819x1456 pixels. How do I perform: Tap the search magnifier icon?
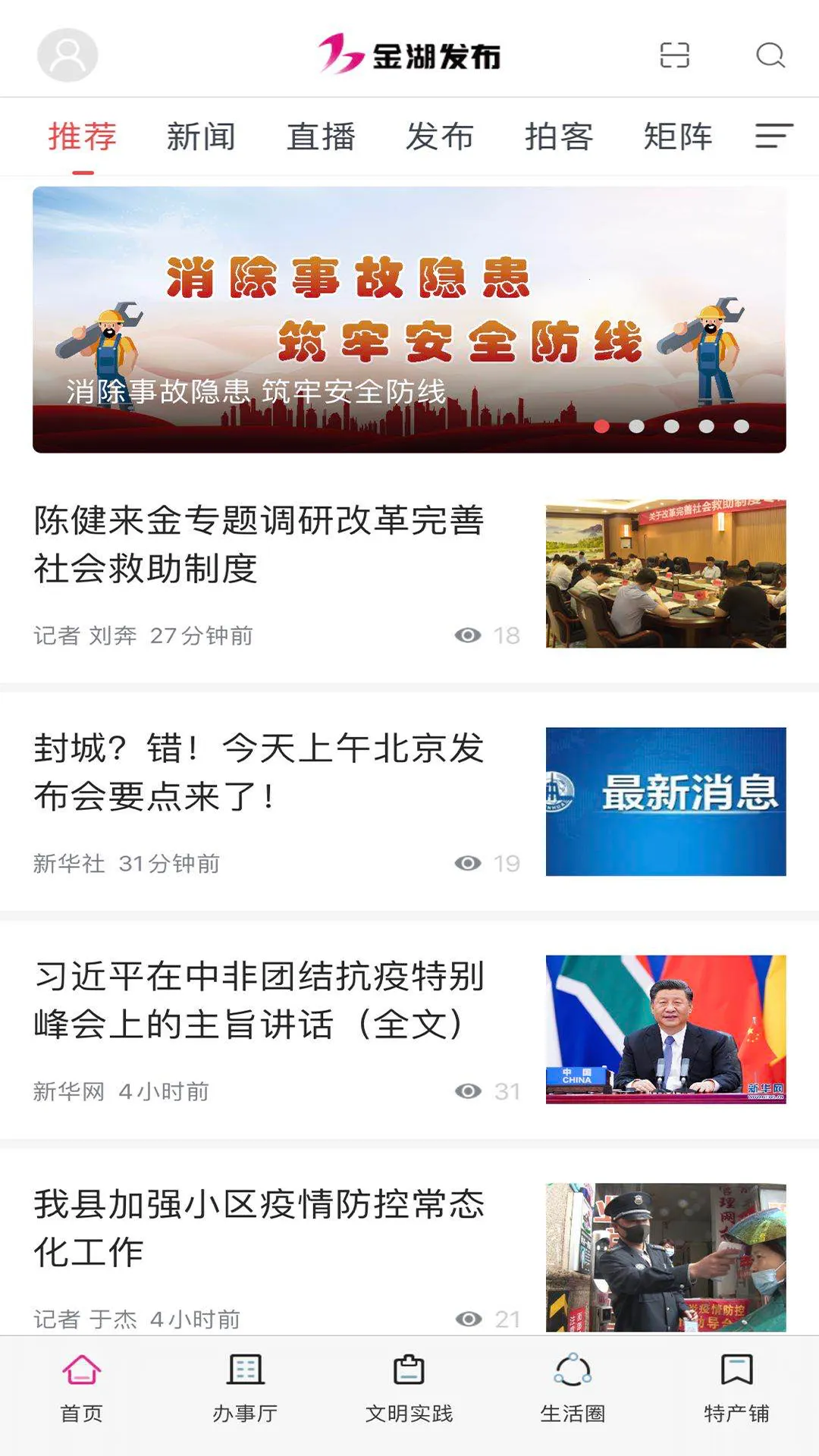771,55
